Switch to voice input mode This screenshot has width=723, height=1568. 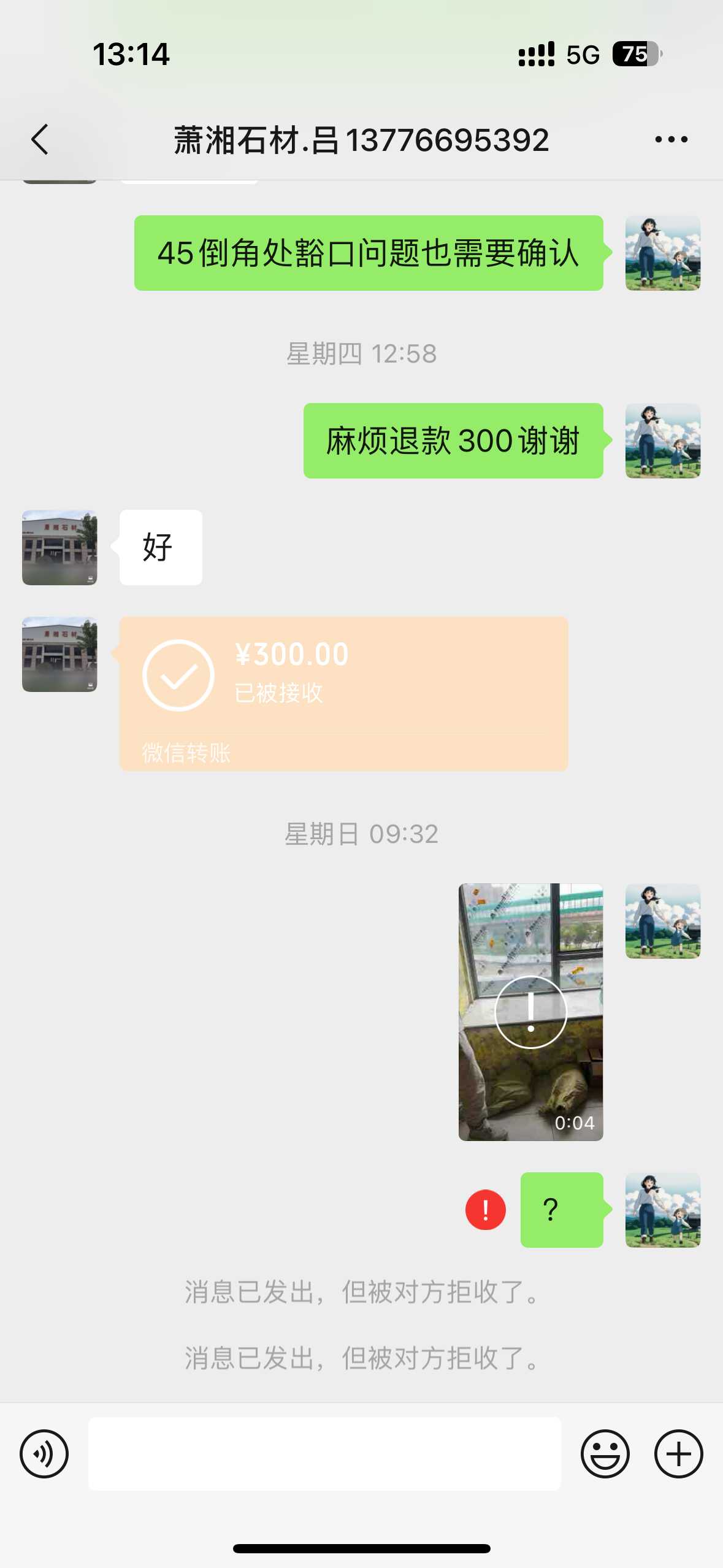pos(44,1453)
